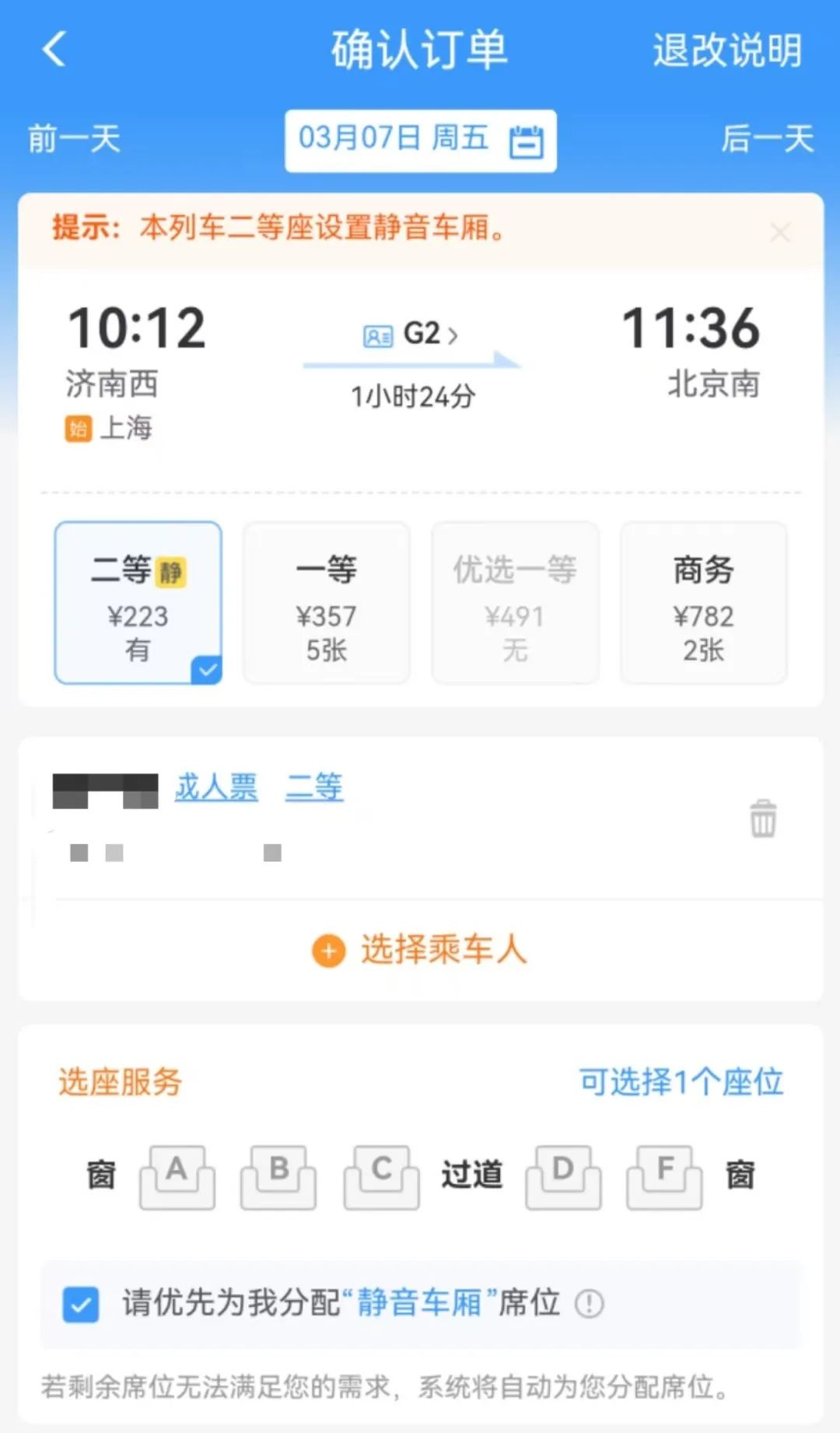Add a passenger via 选择乘车人
This screenshot has width=840, height=1433.
tap(420, 950)
